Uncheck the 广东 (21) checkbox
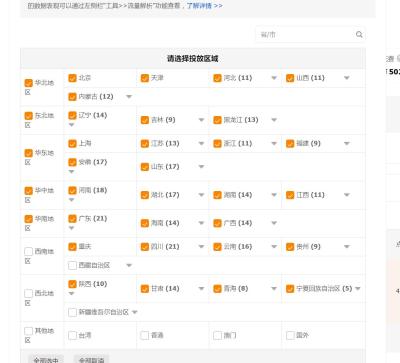Screen dimensions: 400x363 click(72, 219)
